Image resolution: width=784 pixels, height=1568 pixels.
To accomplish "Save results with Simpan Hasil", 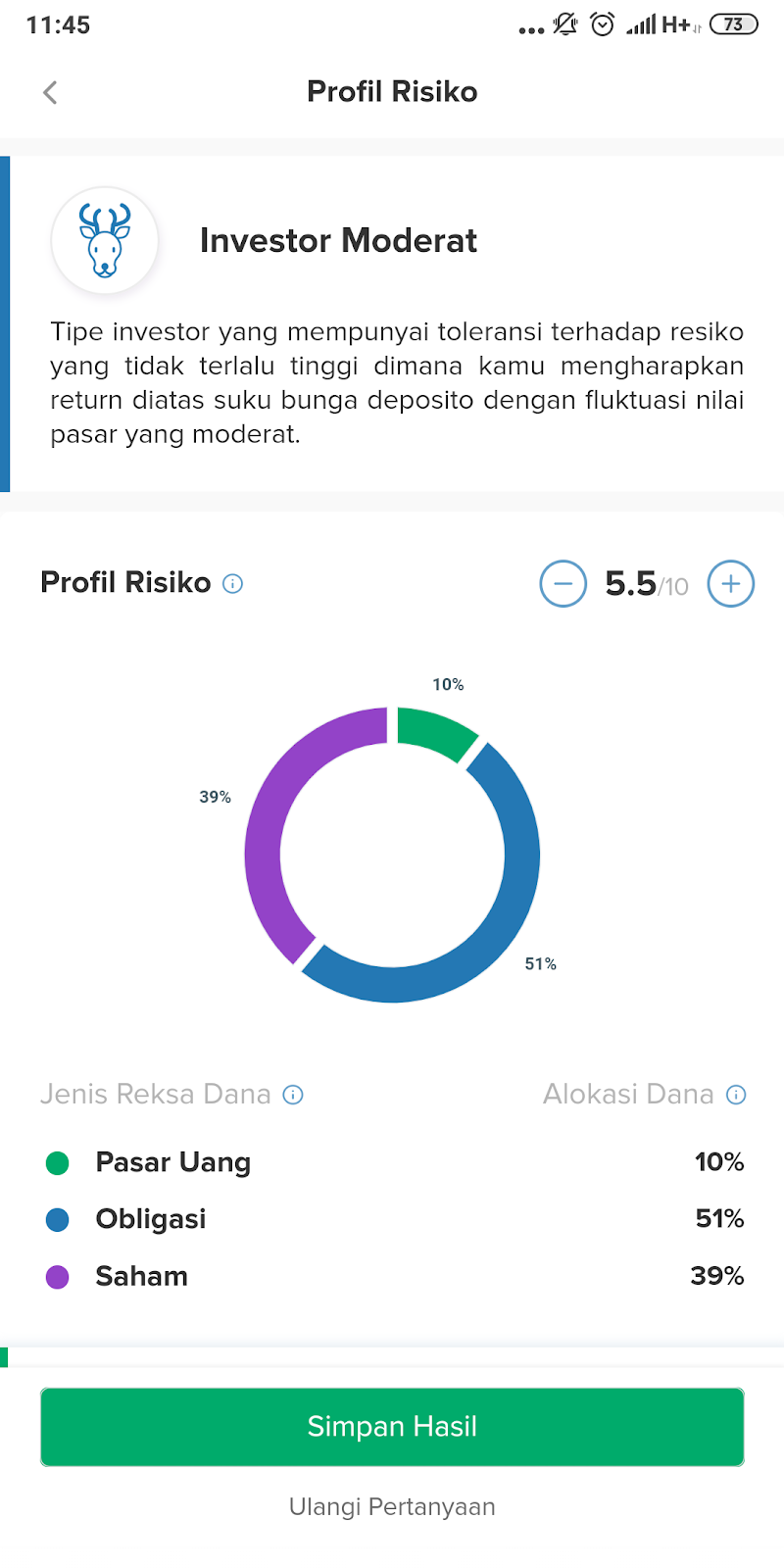I will pos(392,1427).
